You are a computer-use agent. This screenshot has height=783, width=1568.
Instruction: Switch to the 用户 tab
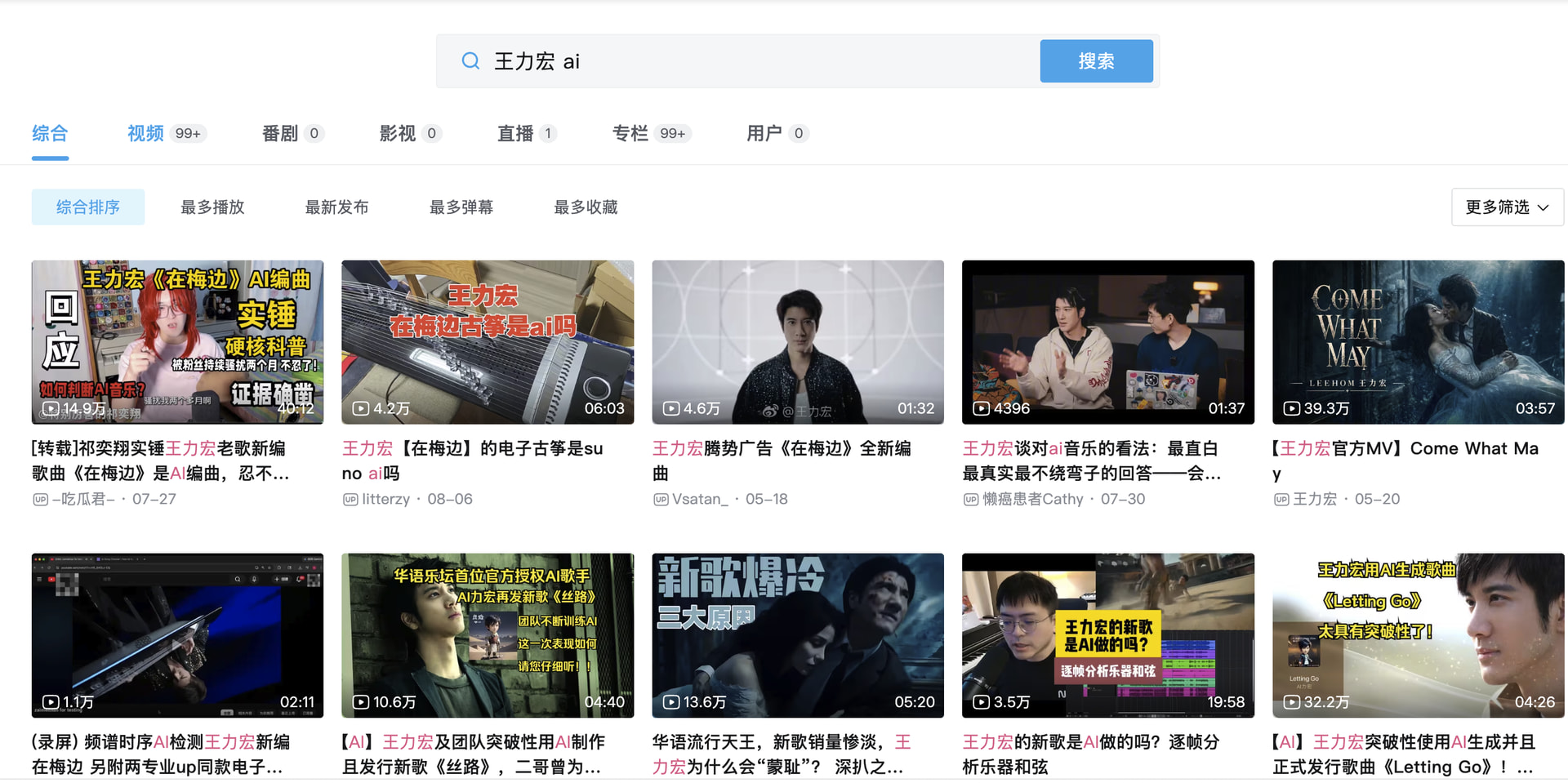pos(777,133)
